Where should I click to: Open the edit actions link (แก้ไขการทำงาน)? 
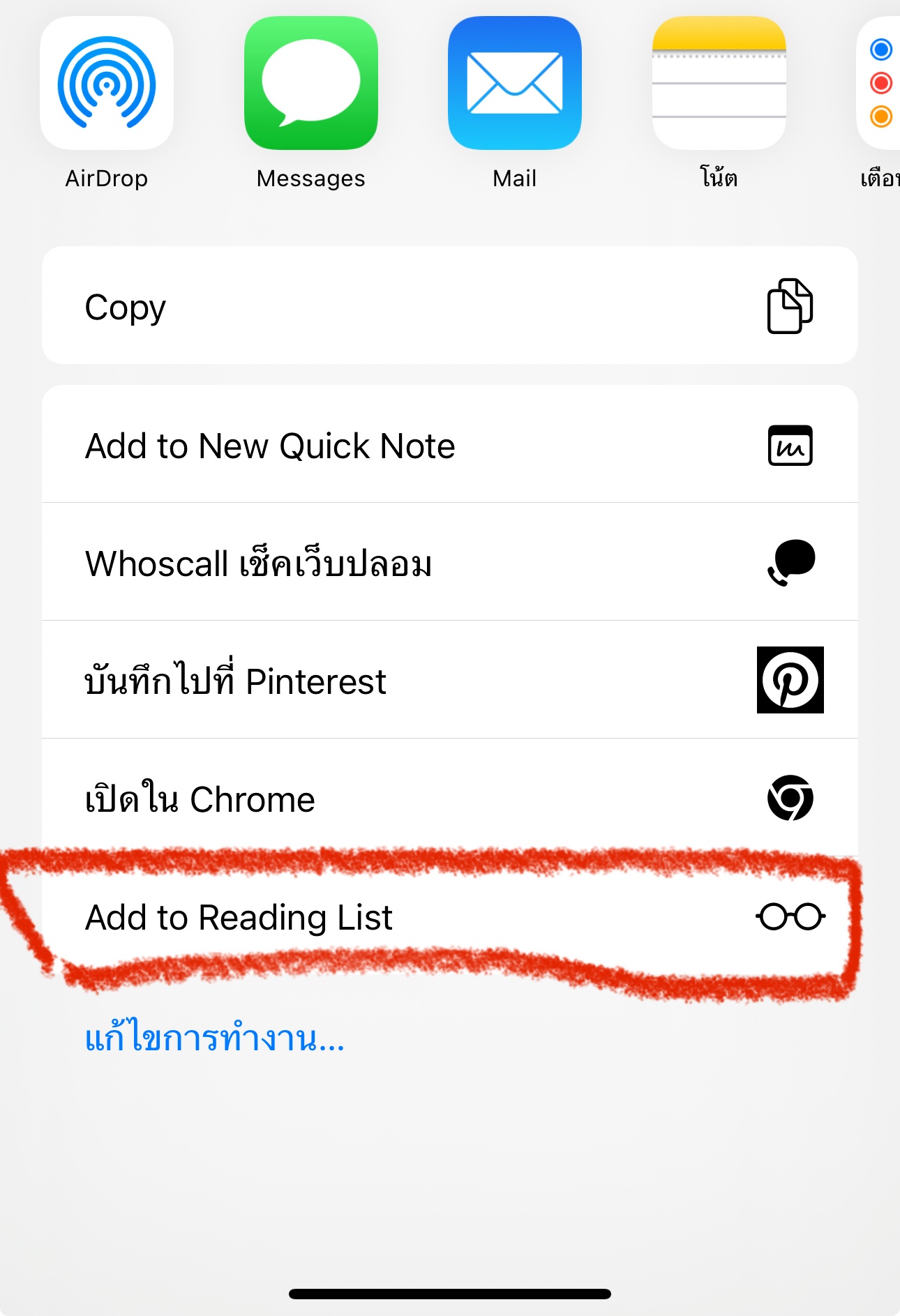point(215,1038)
